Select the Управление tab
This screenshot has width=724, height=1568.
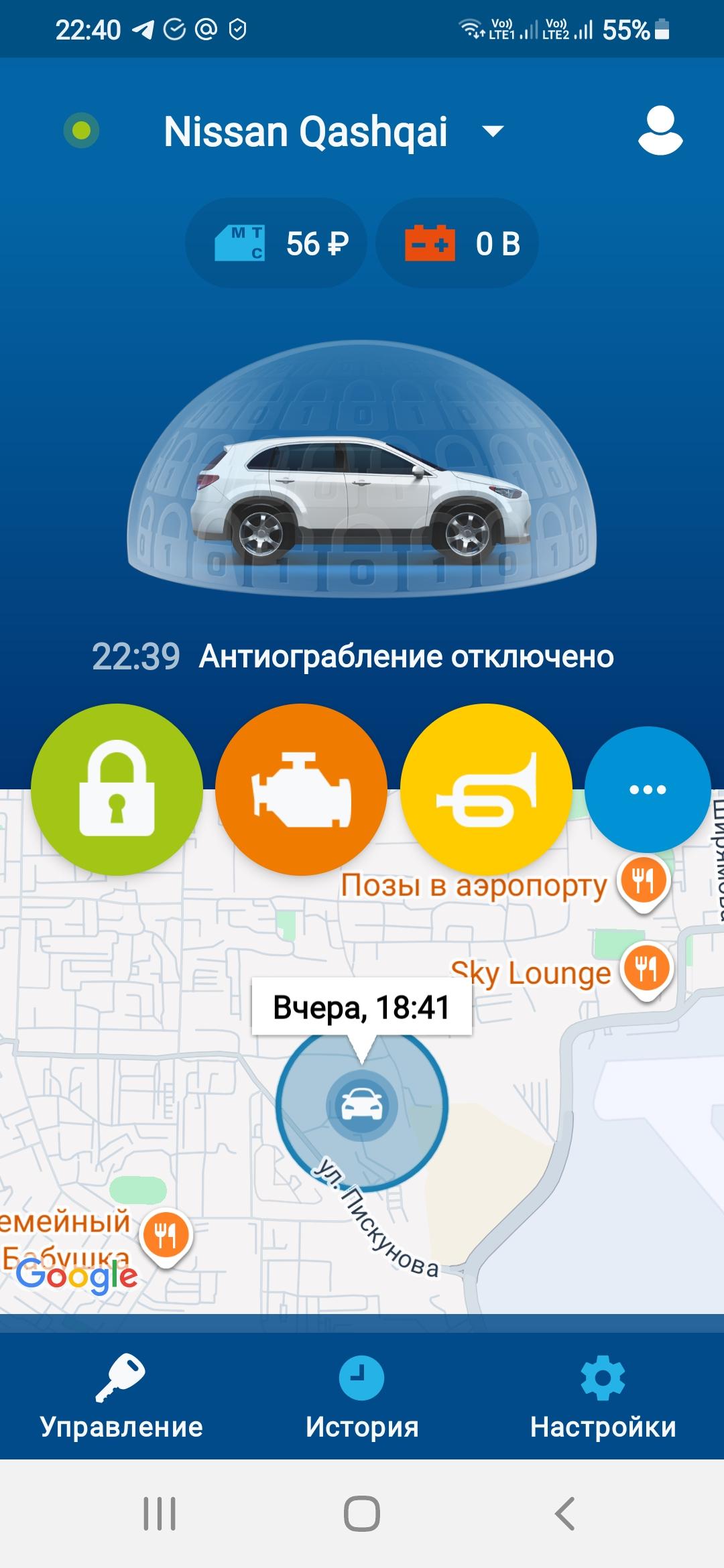coord(121,1396)
